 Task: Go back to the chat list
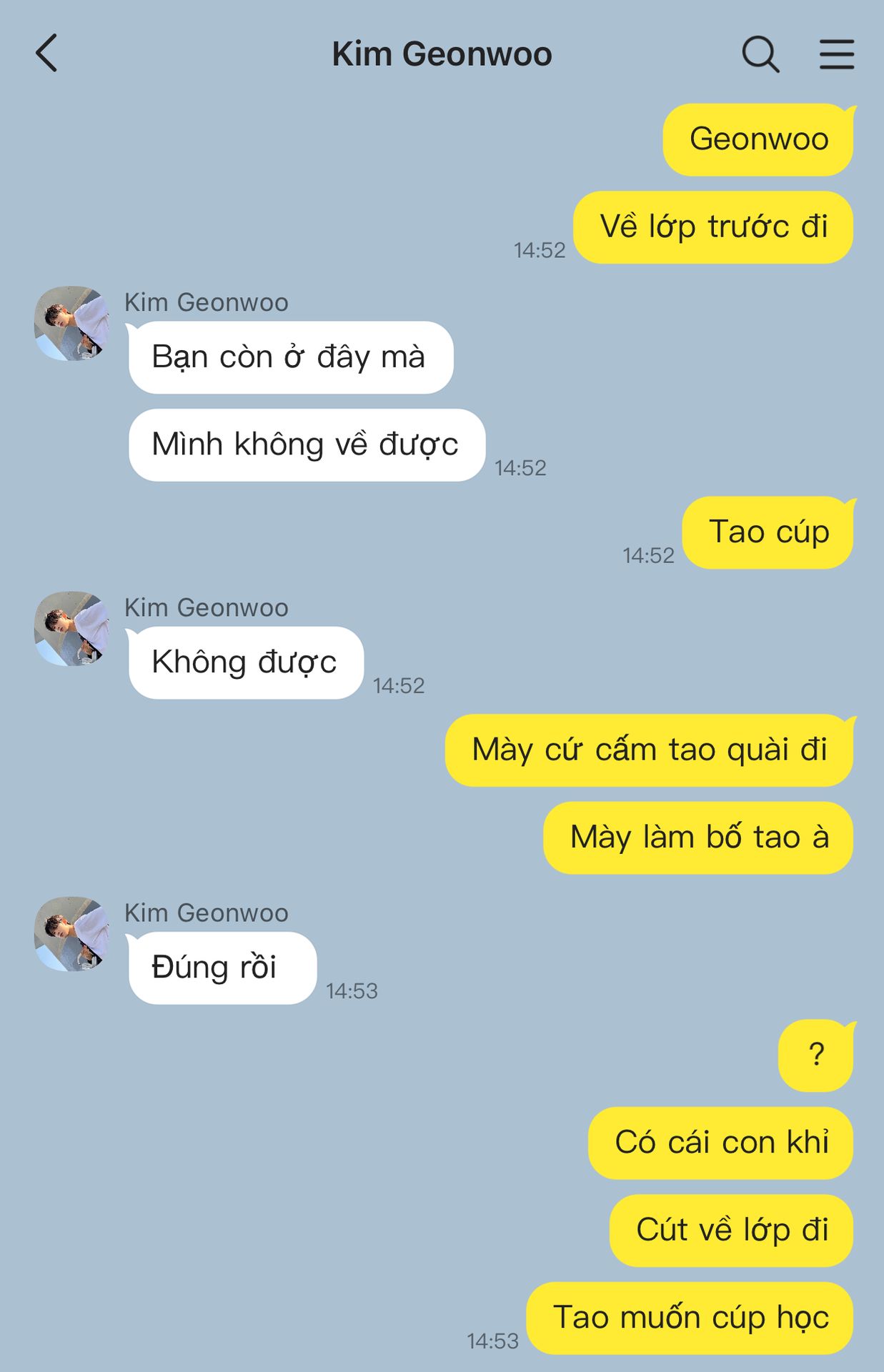[46, 54]
